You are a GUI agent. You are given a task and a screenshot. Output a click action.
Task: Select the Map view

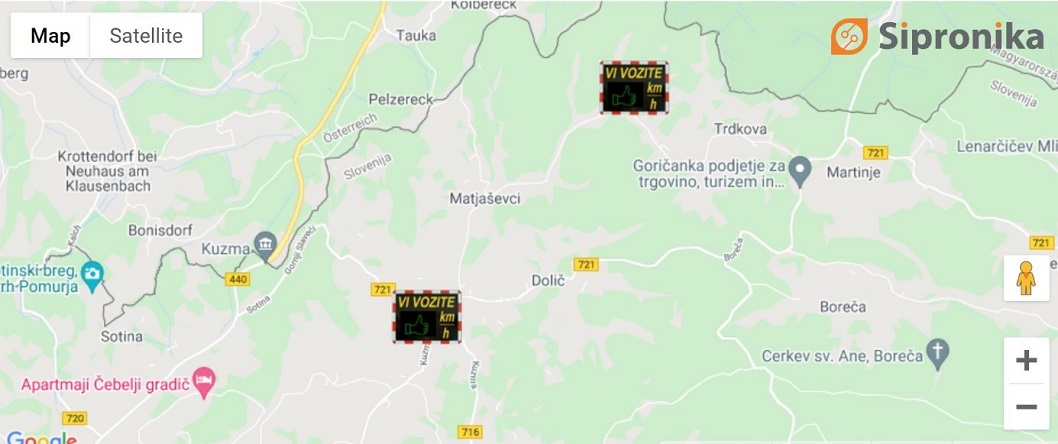pos(50,36)
